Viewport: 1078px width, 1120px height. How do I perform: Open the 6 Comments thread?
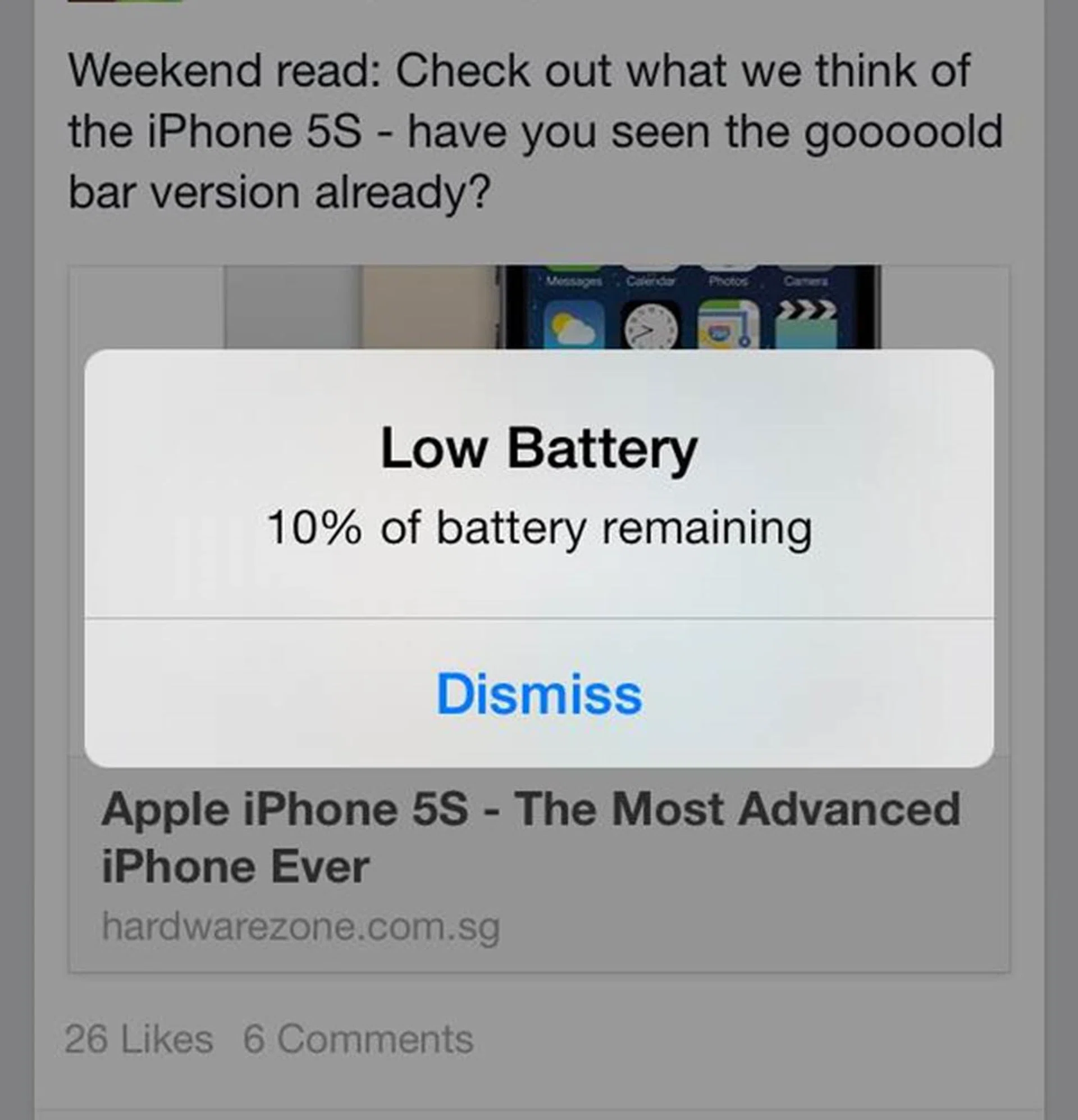click(358, 1039)
